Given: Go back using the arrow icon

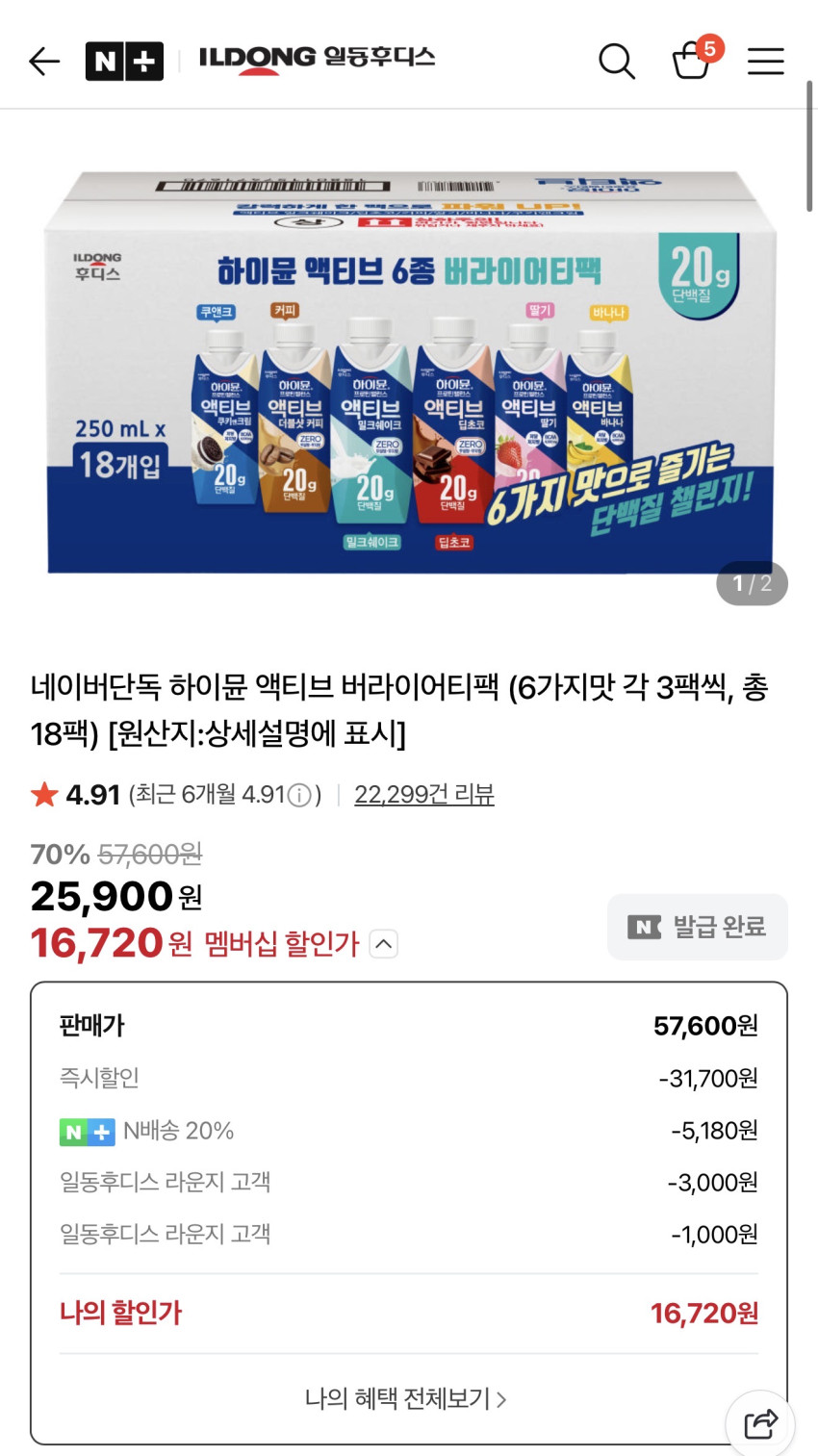Looking at the screenshot, I should (44, 62).
